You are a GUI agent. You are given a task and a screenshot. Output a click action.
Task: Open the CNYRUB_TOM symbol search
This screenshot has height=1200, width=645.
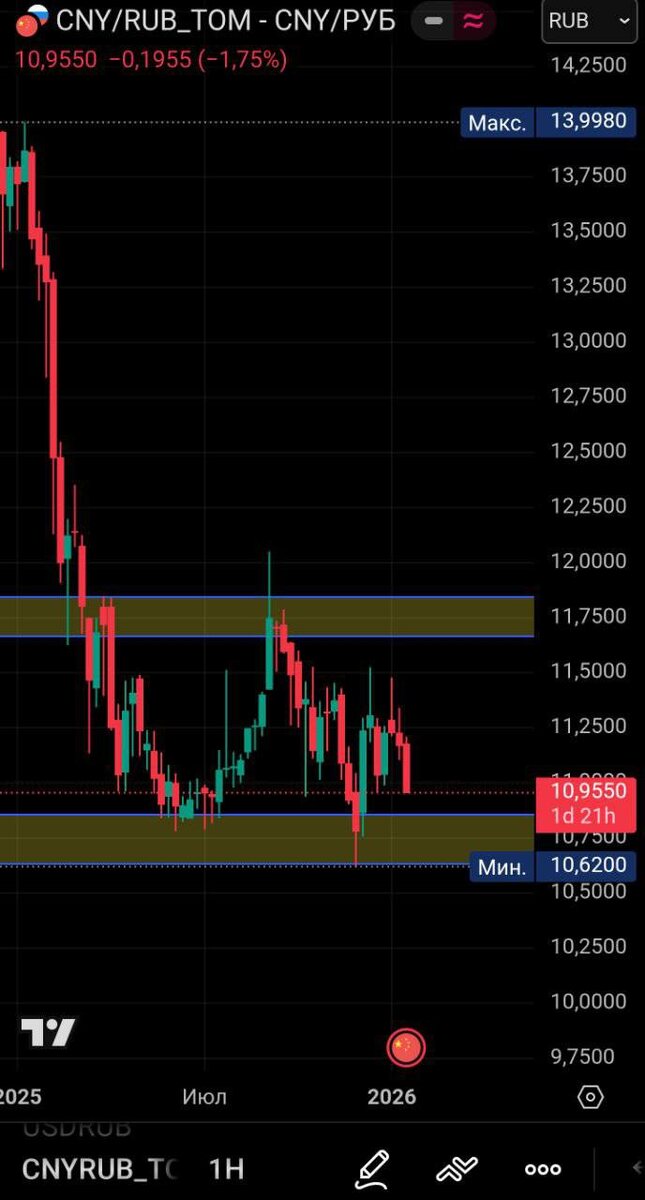100,1168
